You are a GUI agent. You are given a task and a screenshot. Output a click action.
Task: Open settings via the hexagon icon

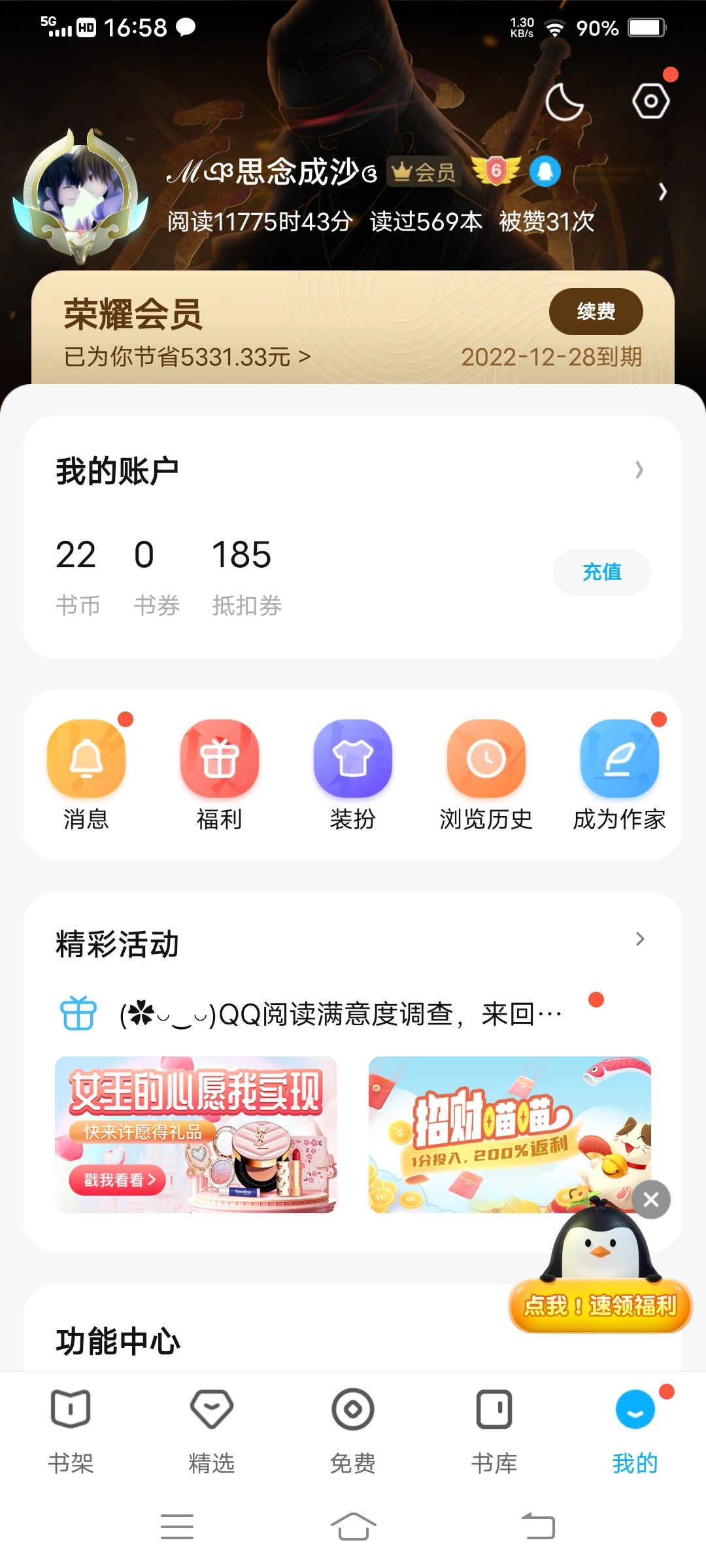650,101
